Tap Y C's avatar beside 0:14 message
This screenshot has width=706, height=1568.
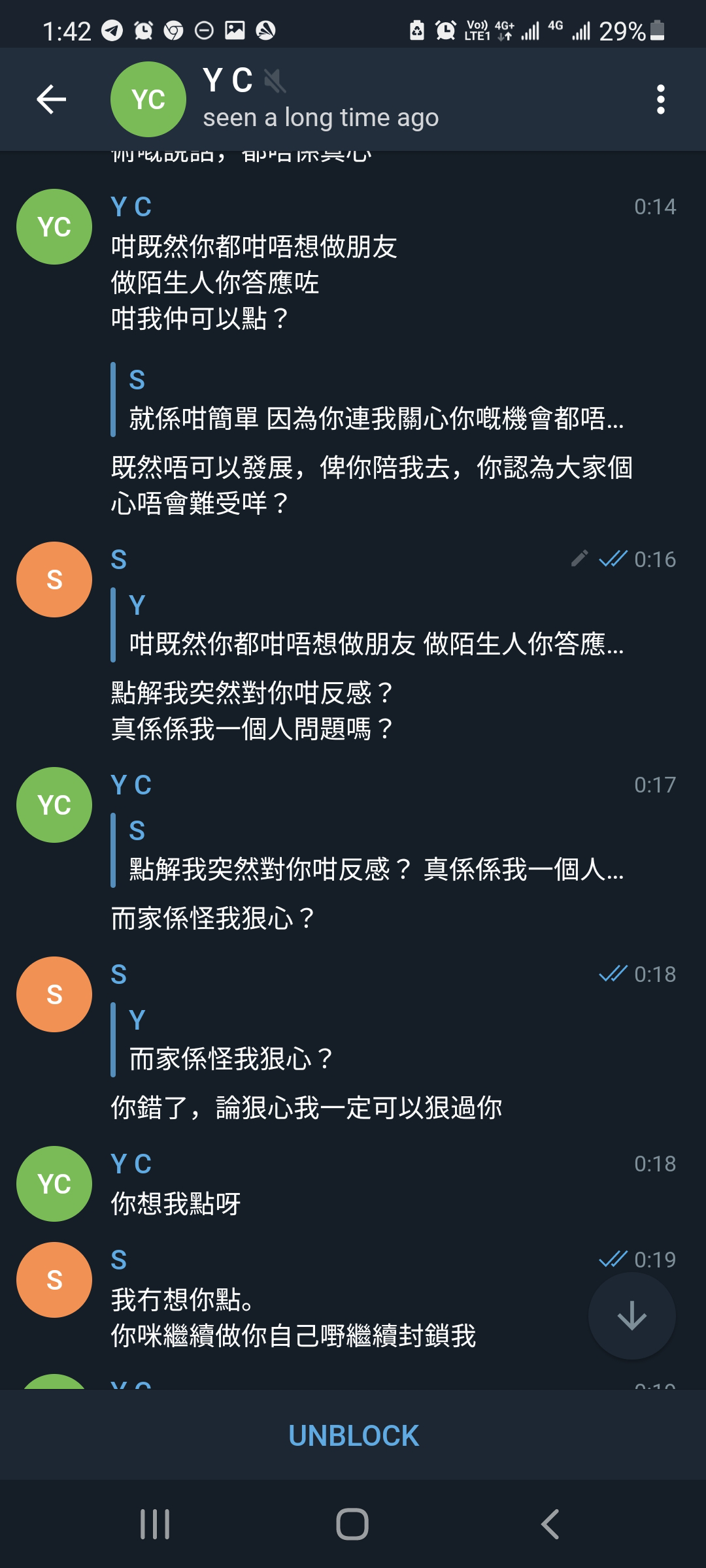(x=54, y=227)
